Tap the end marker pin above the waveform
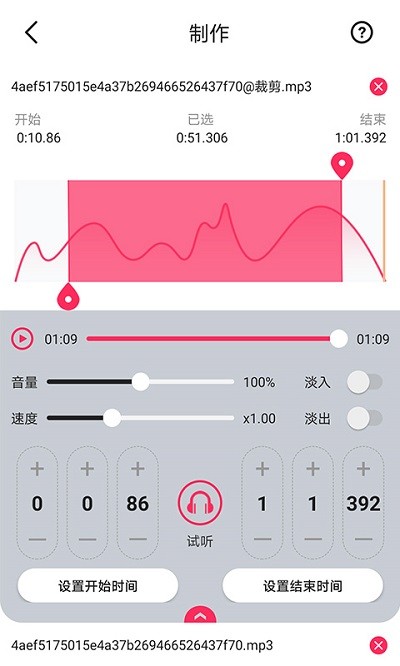This screenshot has height=666, width=400. pos(342,166)
